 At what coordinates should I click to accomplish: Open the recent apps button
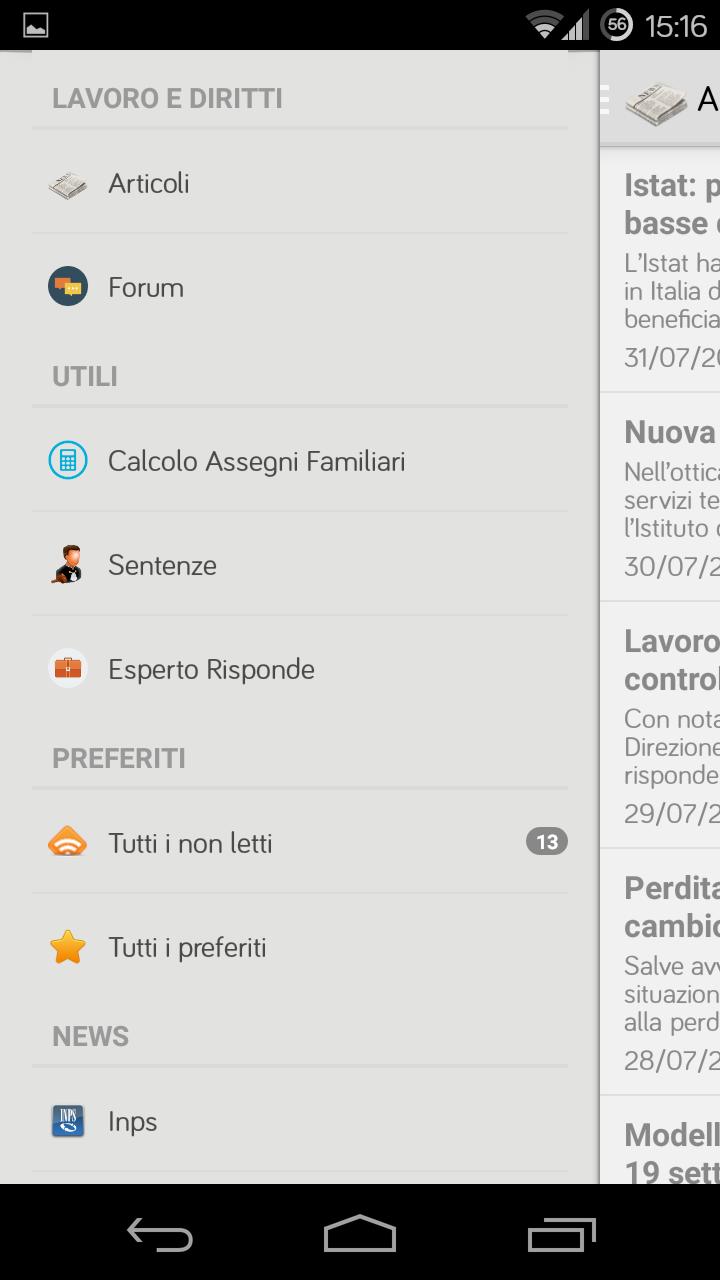[560, 1237]
